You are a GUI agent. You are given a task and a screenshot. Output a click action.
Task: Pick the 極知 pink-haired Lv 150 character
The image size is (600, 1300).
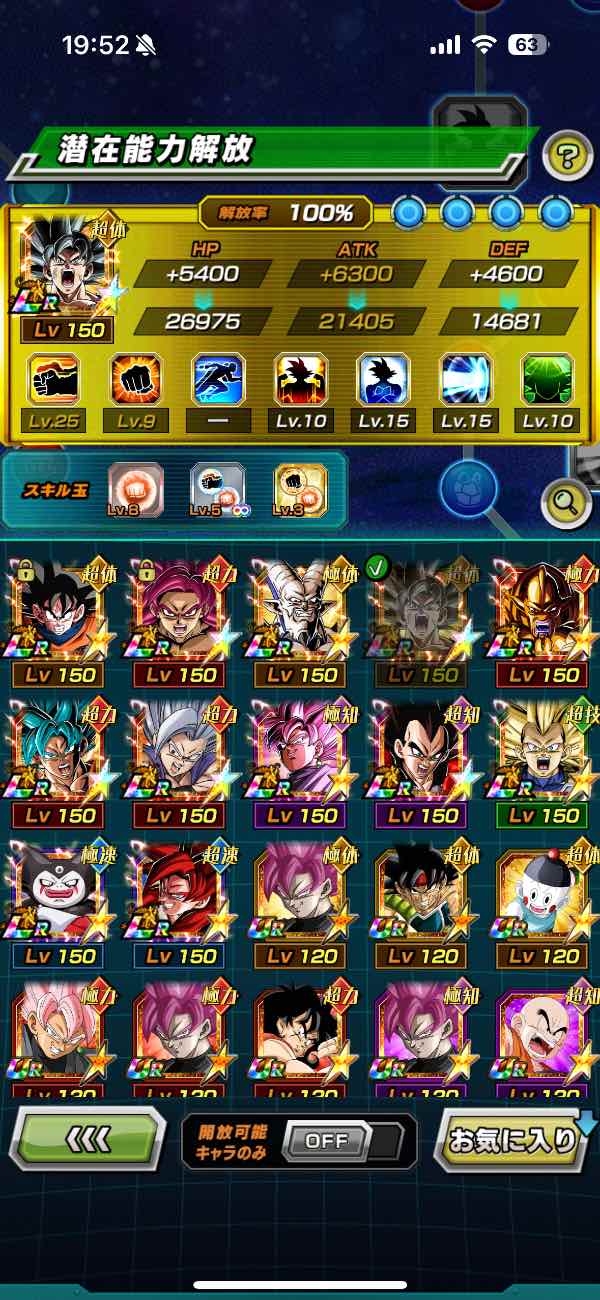(302, 764)
